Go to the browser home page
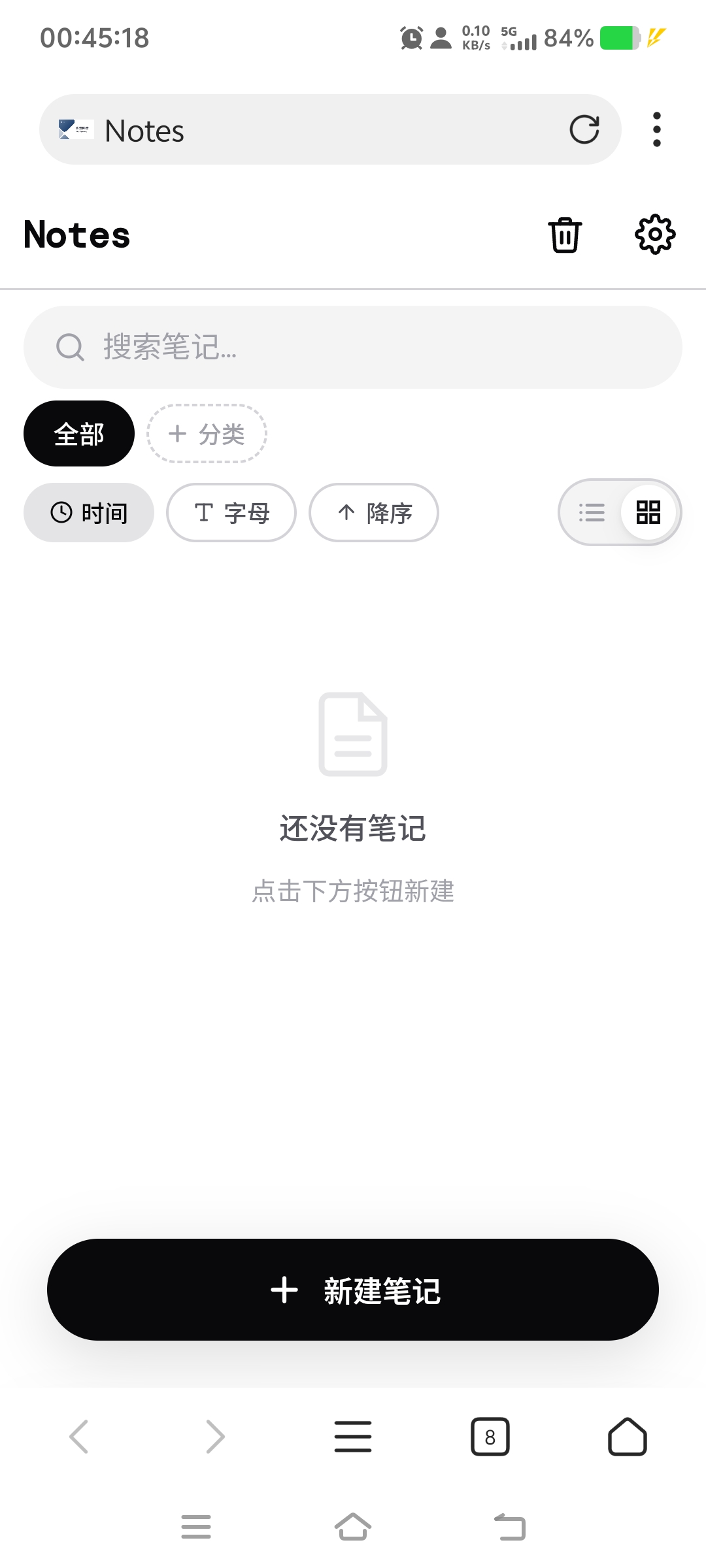Screen dimensions: 706x1568 coord(628,1437)
